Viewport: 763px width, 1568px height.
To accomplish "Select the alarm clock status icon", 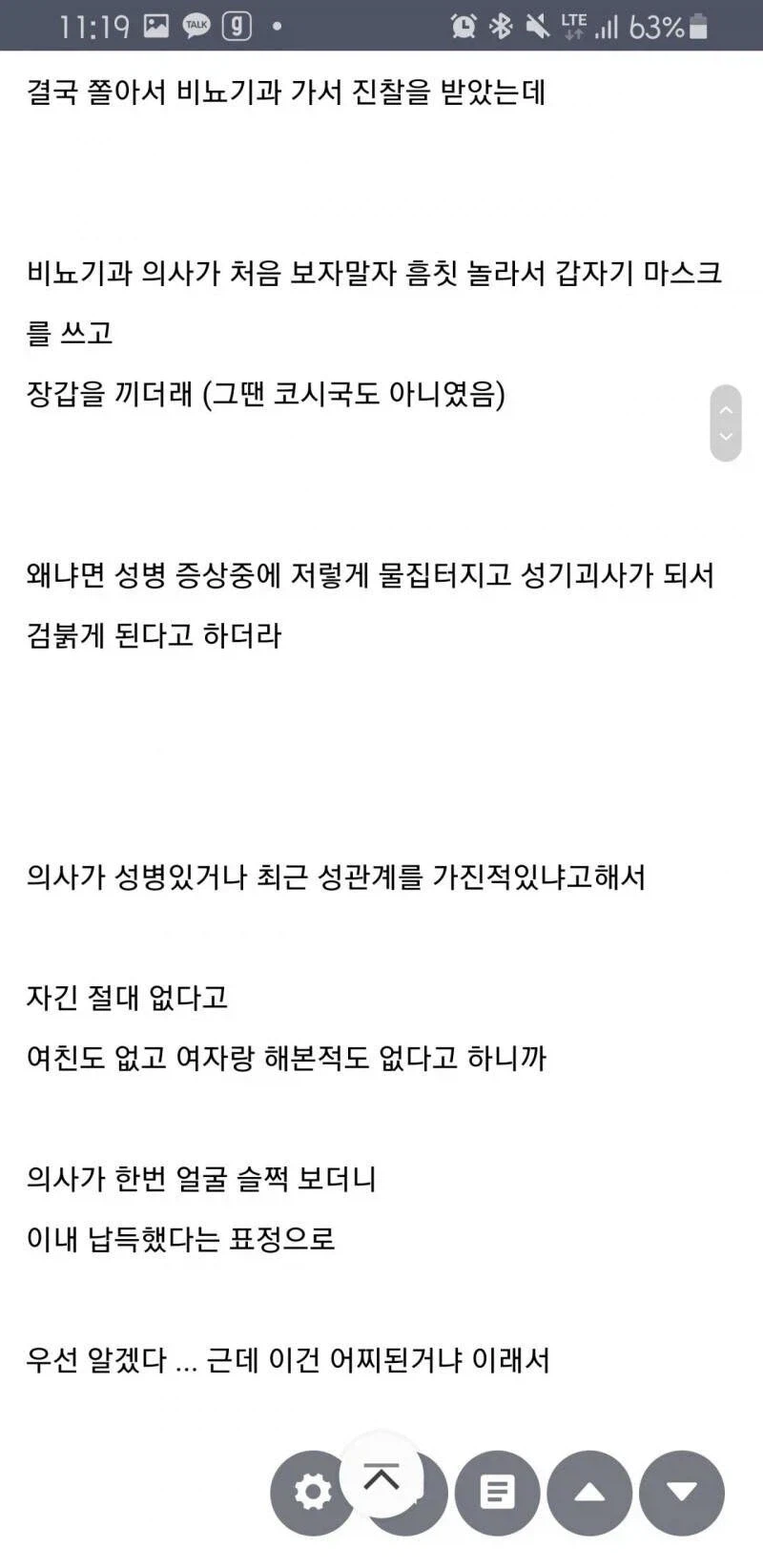I will point(462,26).
